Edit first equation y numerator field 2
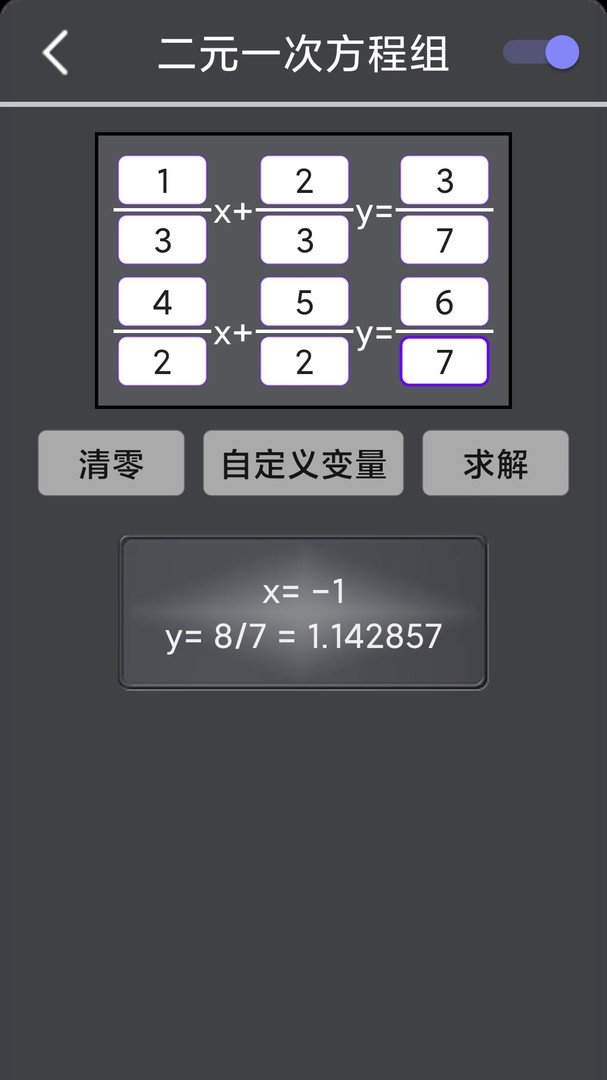 pos(304,181)
